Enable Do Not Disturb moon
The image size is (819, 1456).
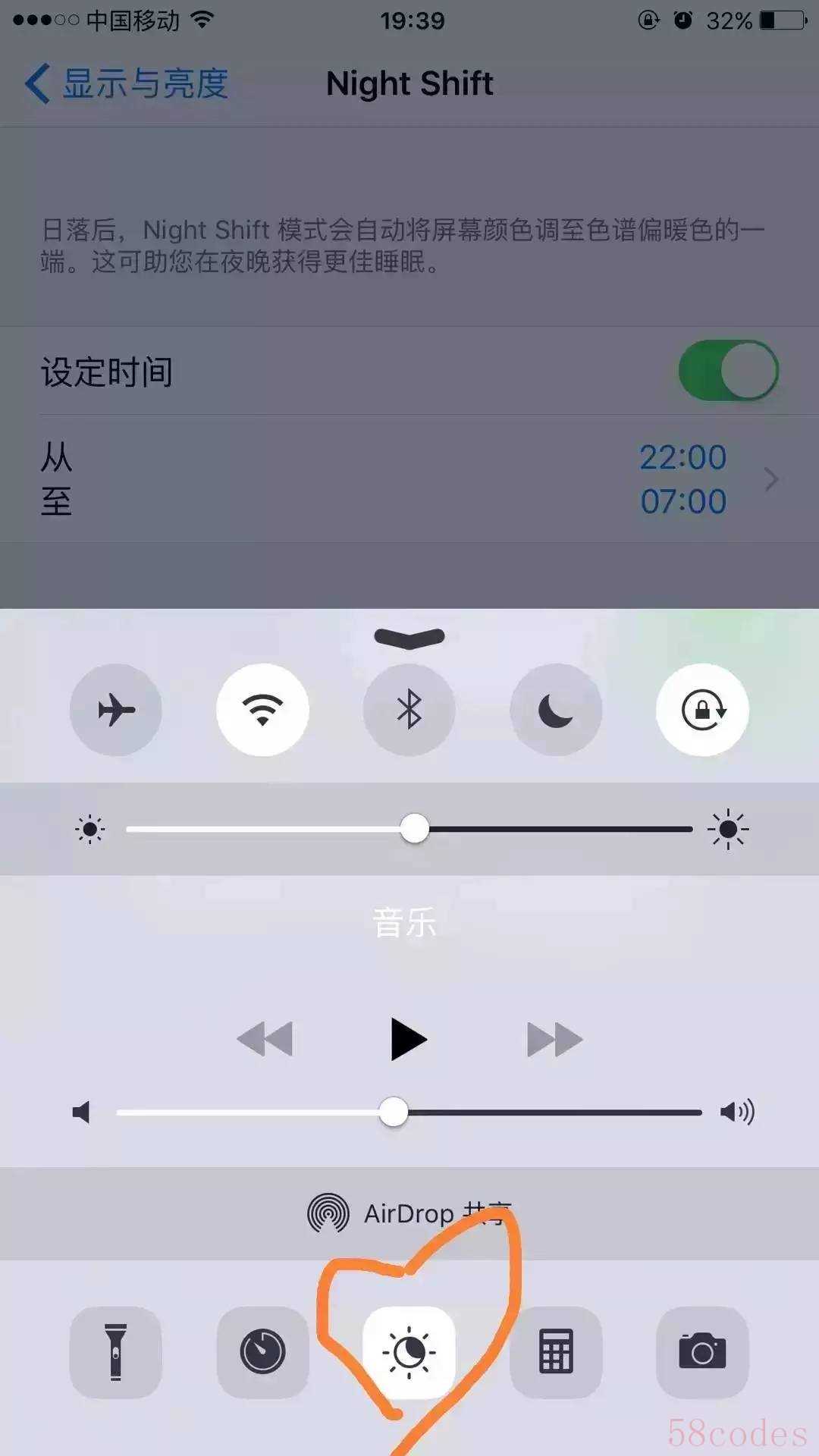click(556, 710)
